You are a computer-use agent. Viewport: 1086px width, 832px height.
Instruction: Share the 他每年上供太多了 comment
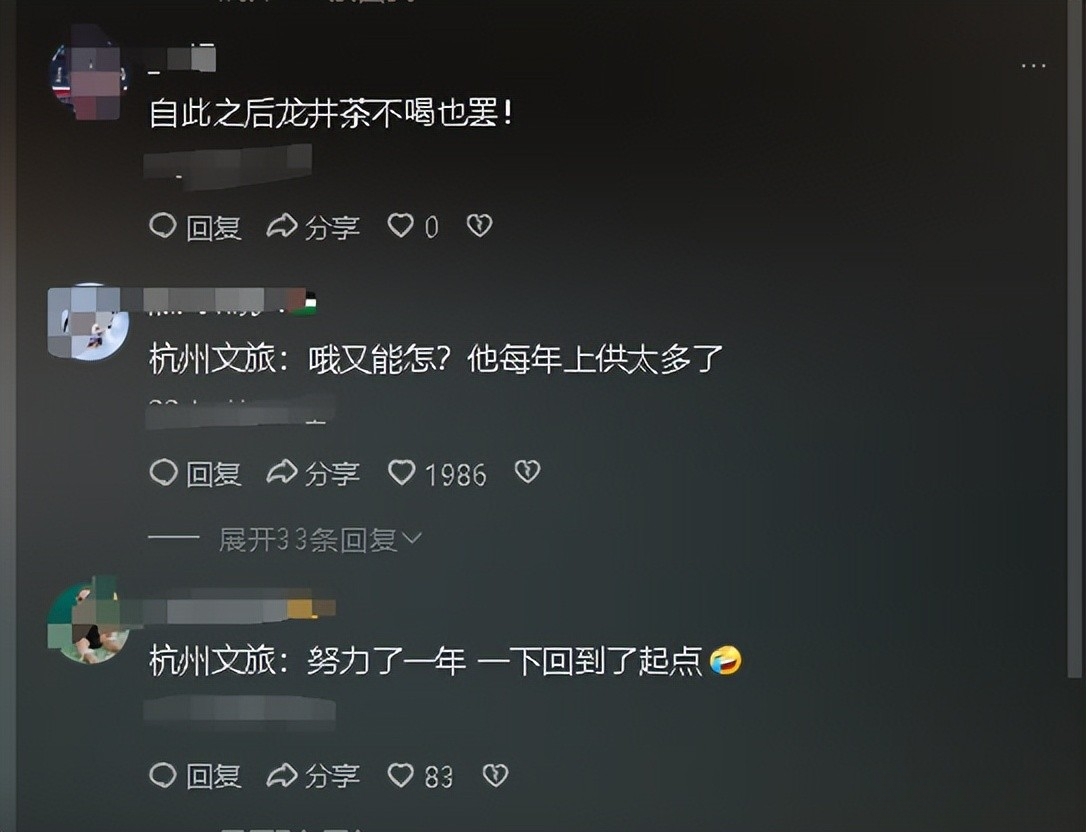click(313, 473)
